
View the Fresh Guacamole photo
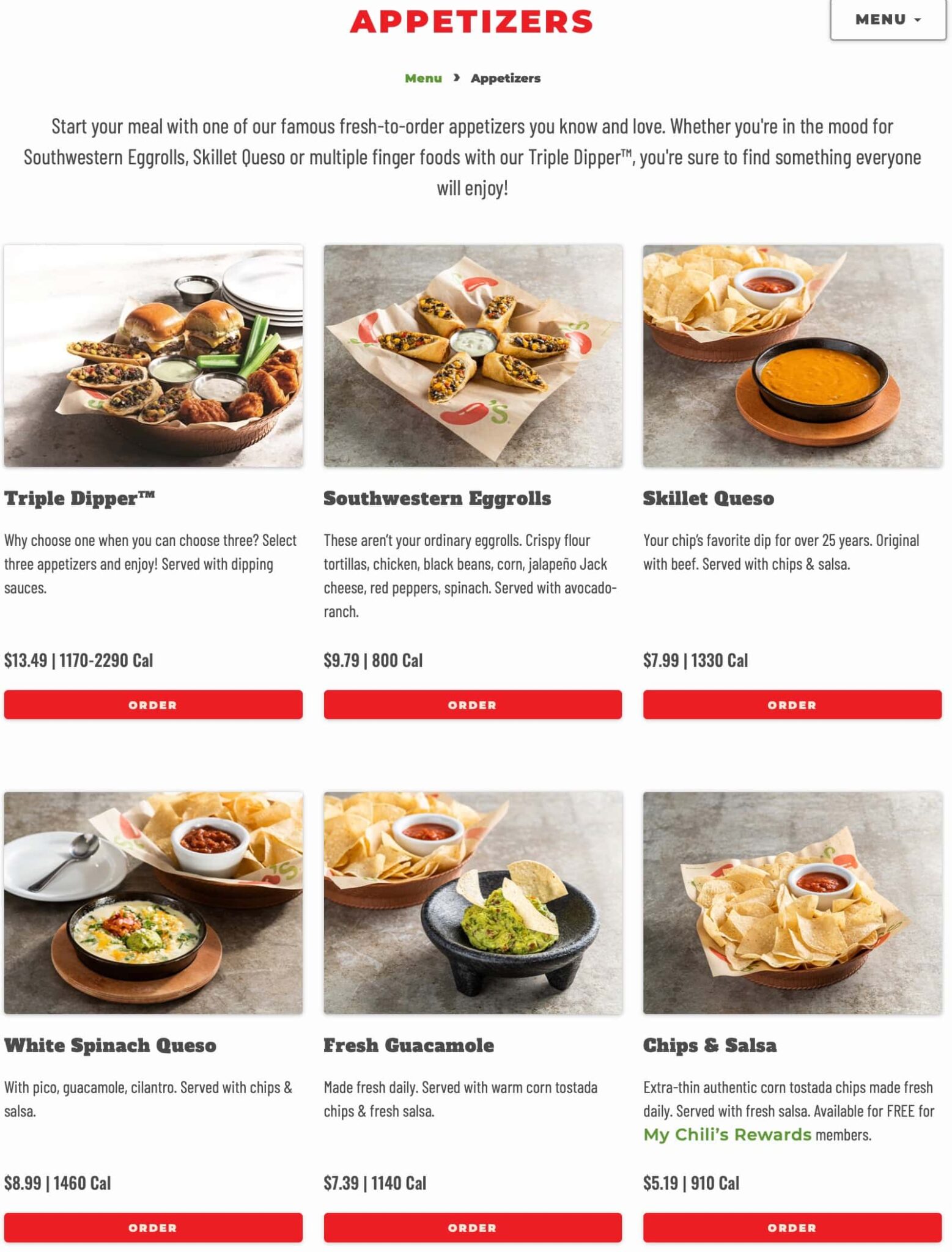click(x=473, y=899)
